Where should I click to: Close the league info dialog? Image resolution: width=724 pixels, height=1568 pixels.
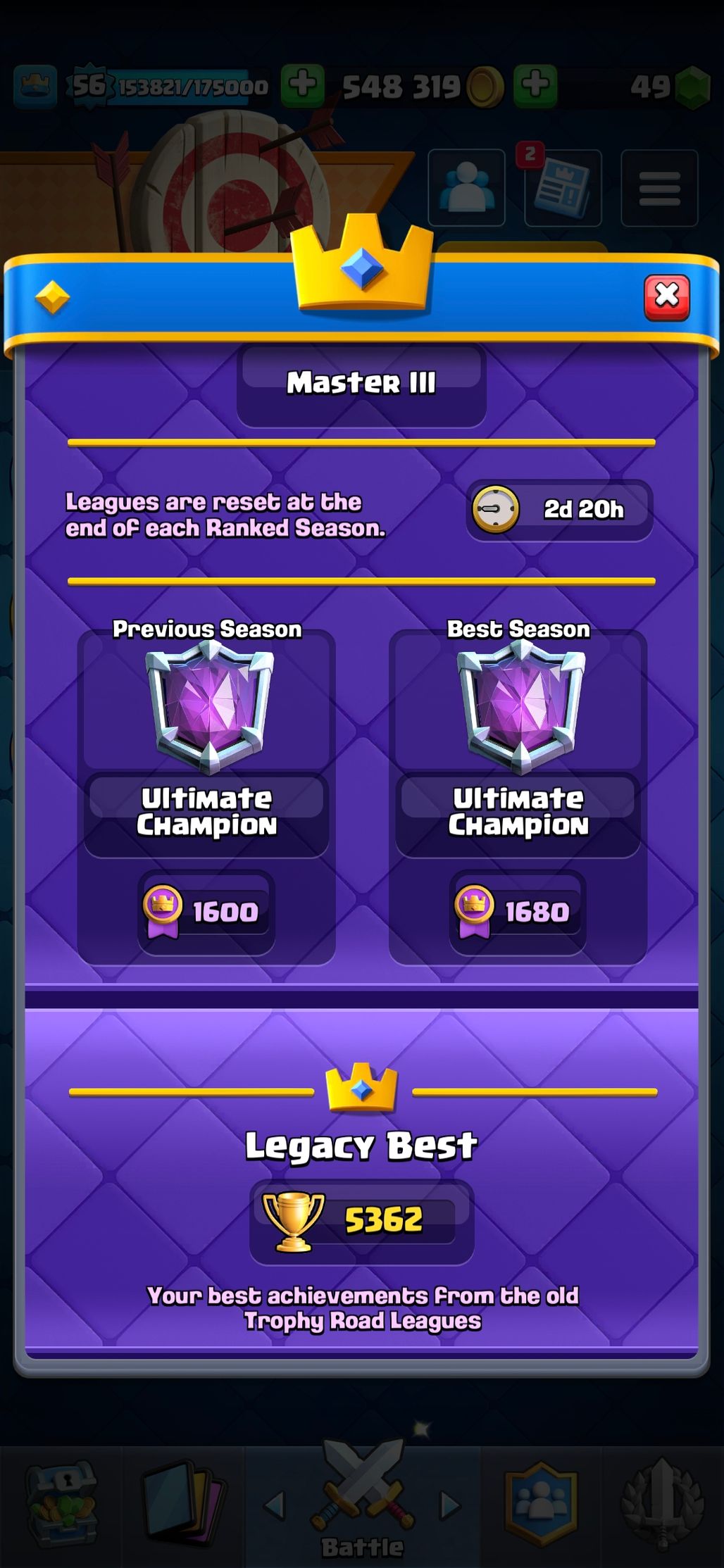[x=667, y=297]
